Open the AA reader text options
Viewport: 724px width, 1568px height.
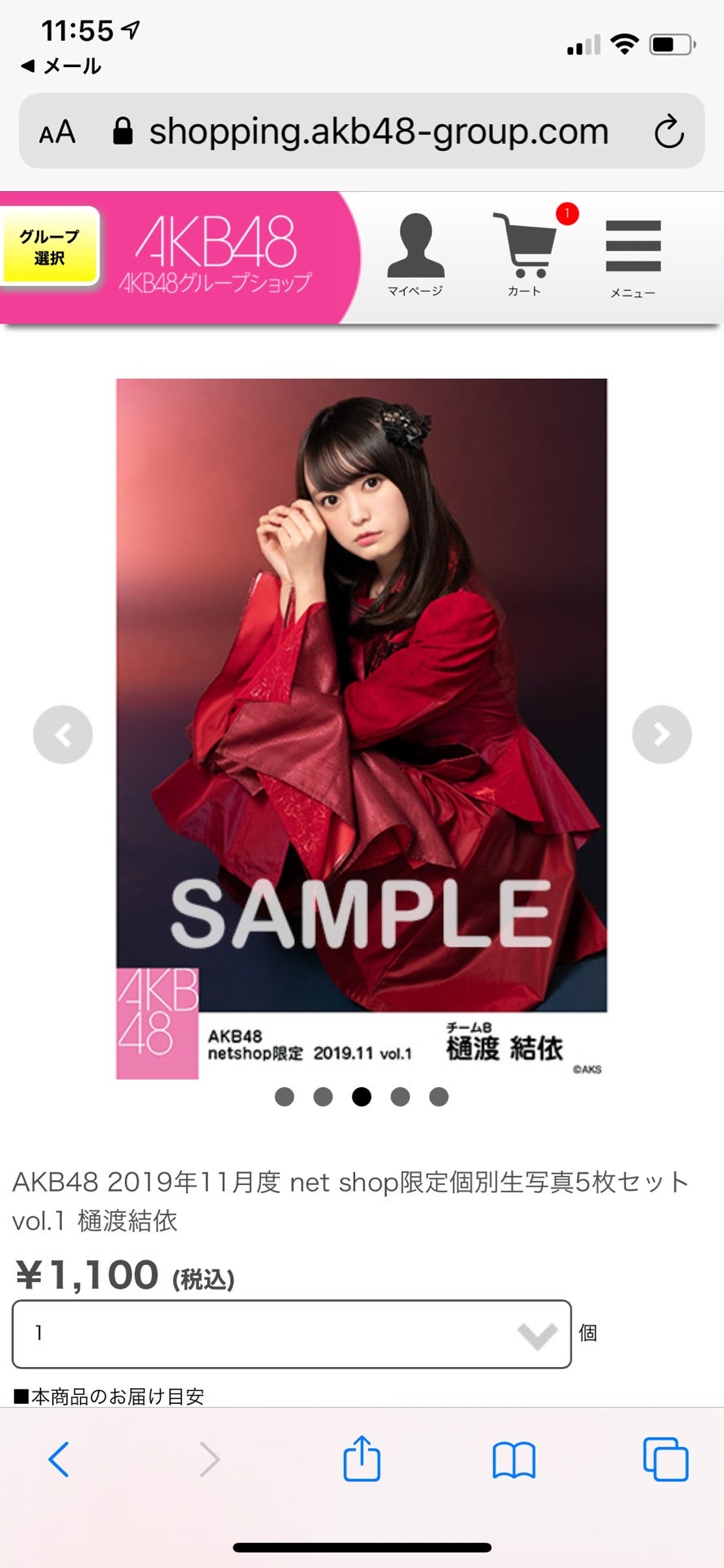pyautogui.click(x=57, y=131)
